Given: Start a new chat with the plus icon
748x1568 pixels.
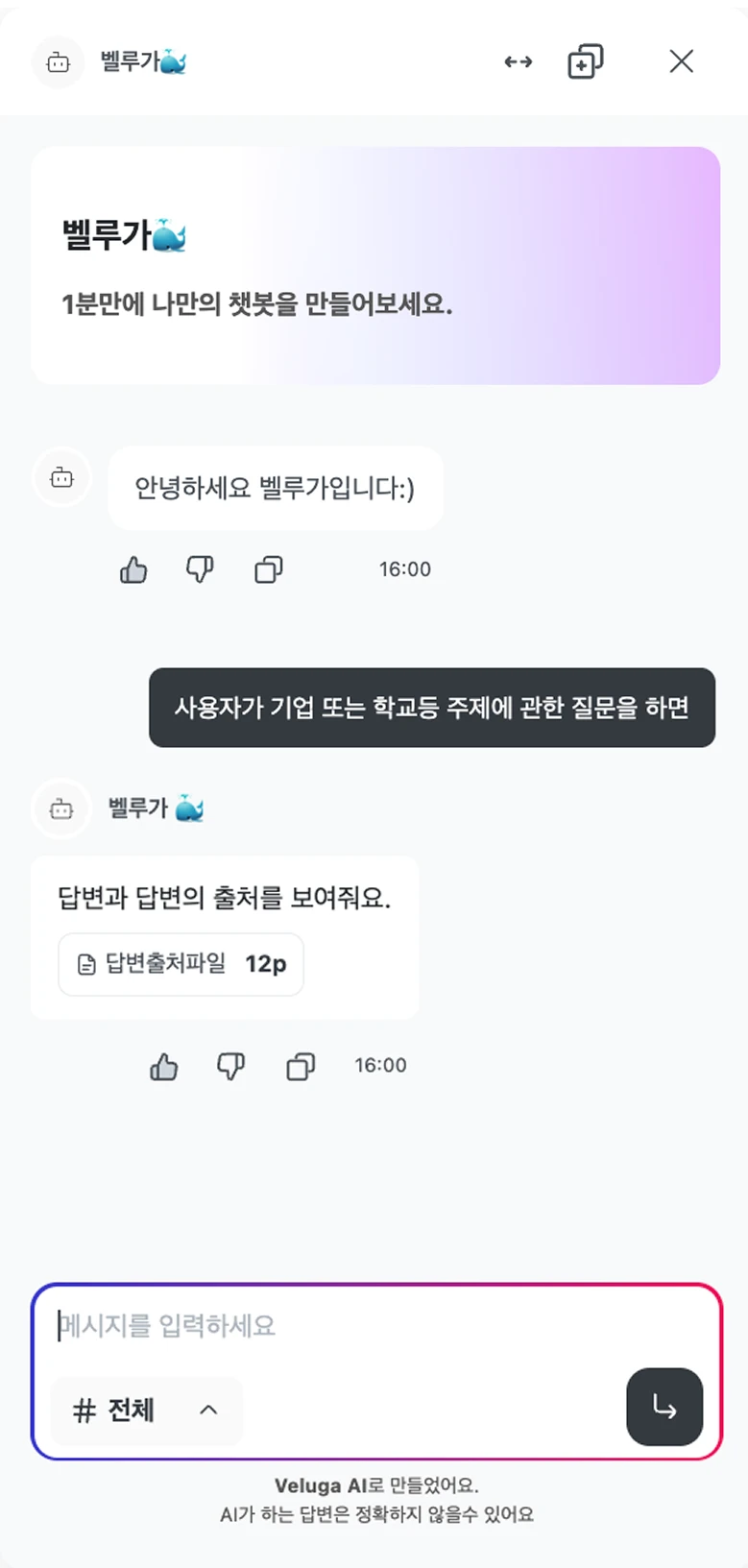Looking at the screenshot, I should tap(586, 62).
